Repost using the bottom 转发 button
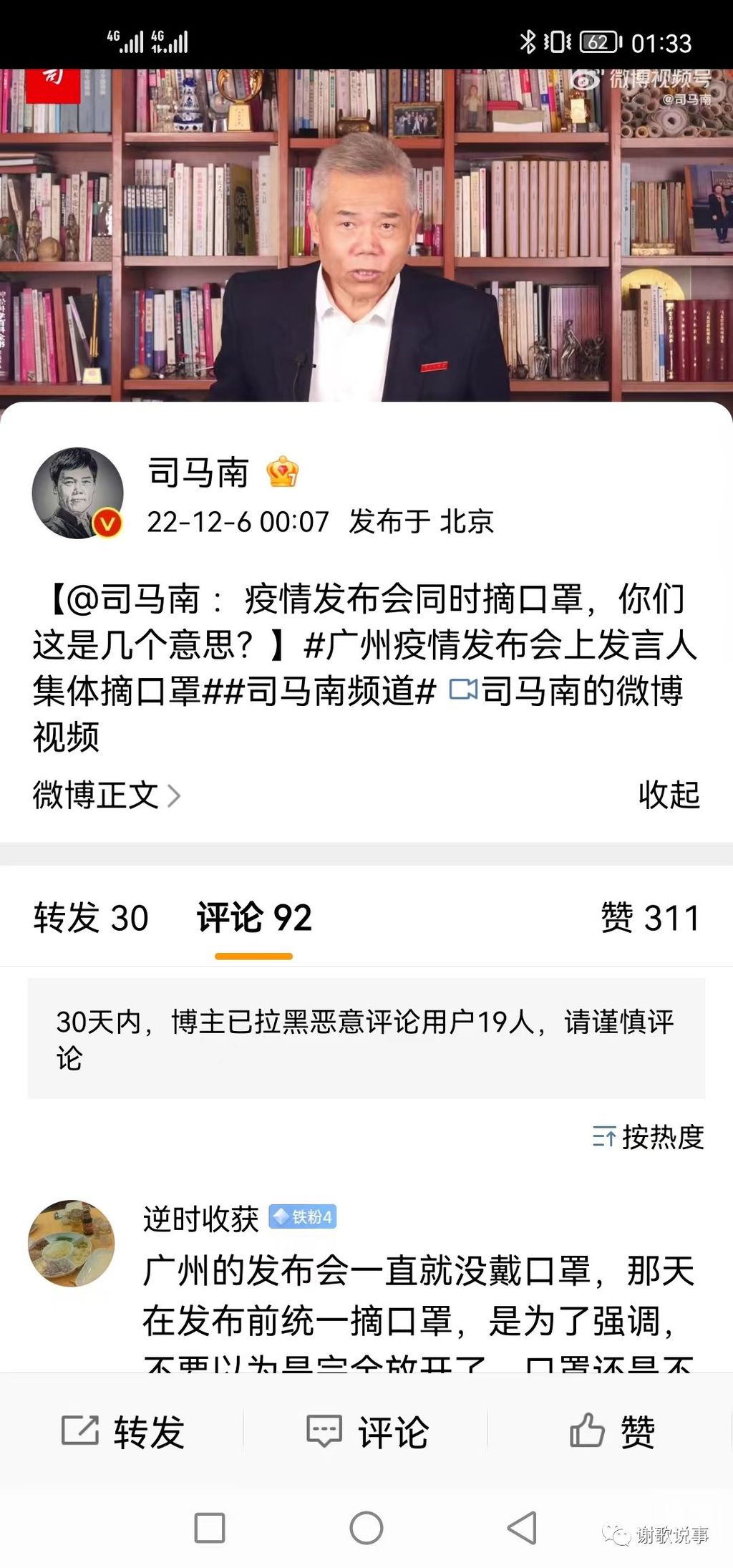 point(123,1432)
